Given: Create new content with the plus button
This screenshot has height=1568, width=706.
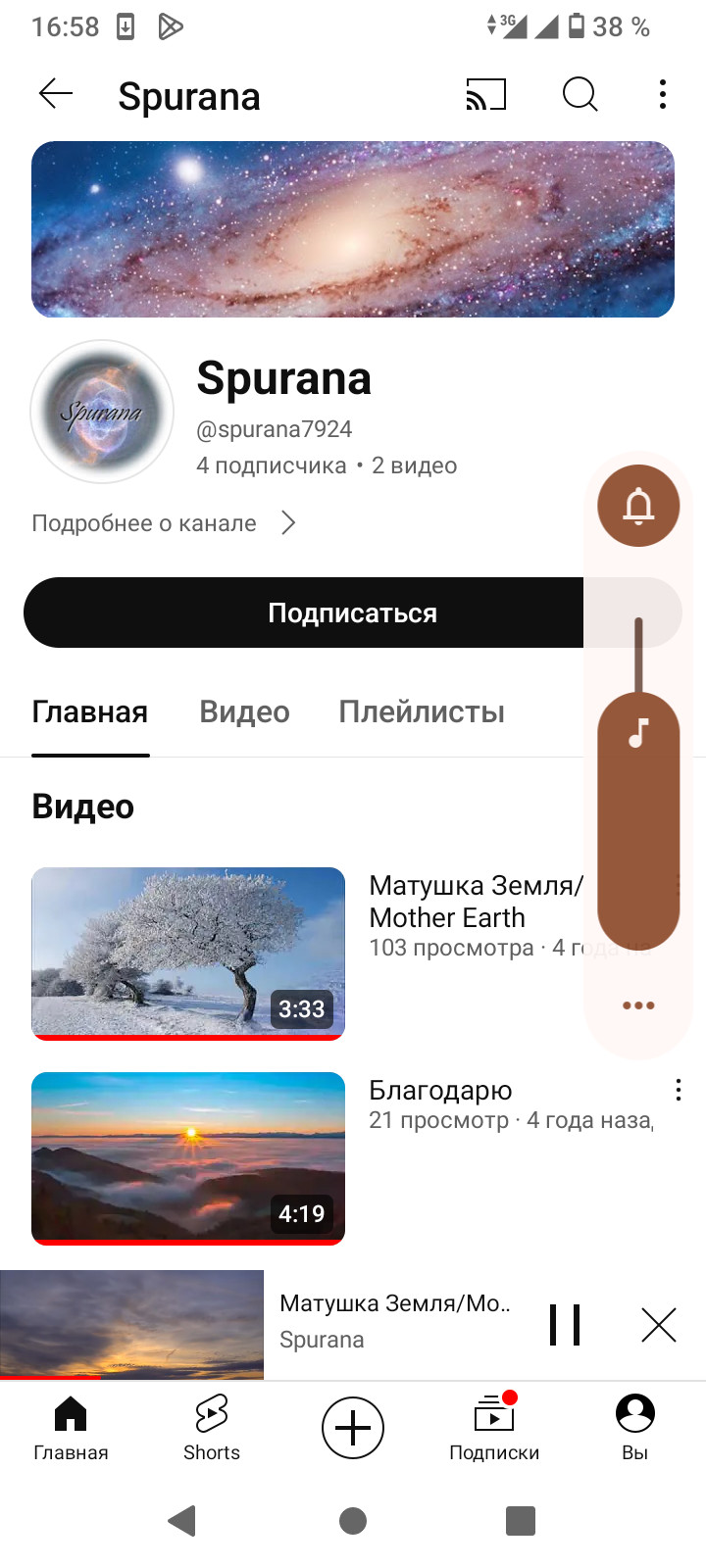Looking at the screenshot, I should tap(353, 1427).
